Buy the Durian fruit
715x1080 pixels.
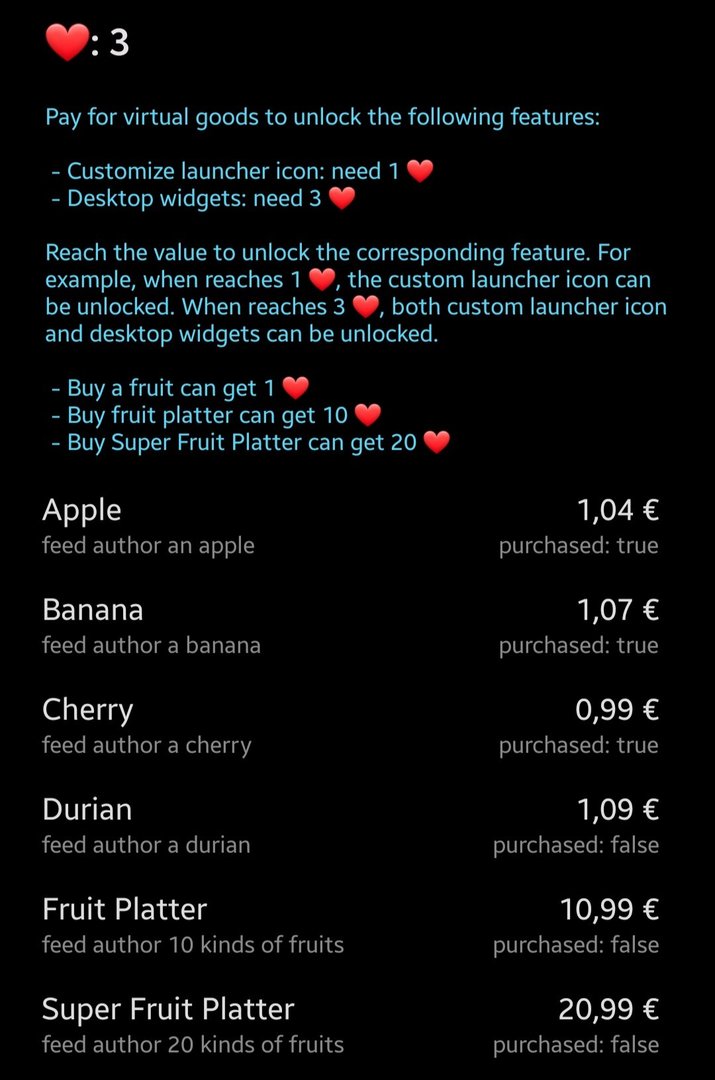350,826
